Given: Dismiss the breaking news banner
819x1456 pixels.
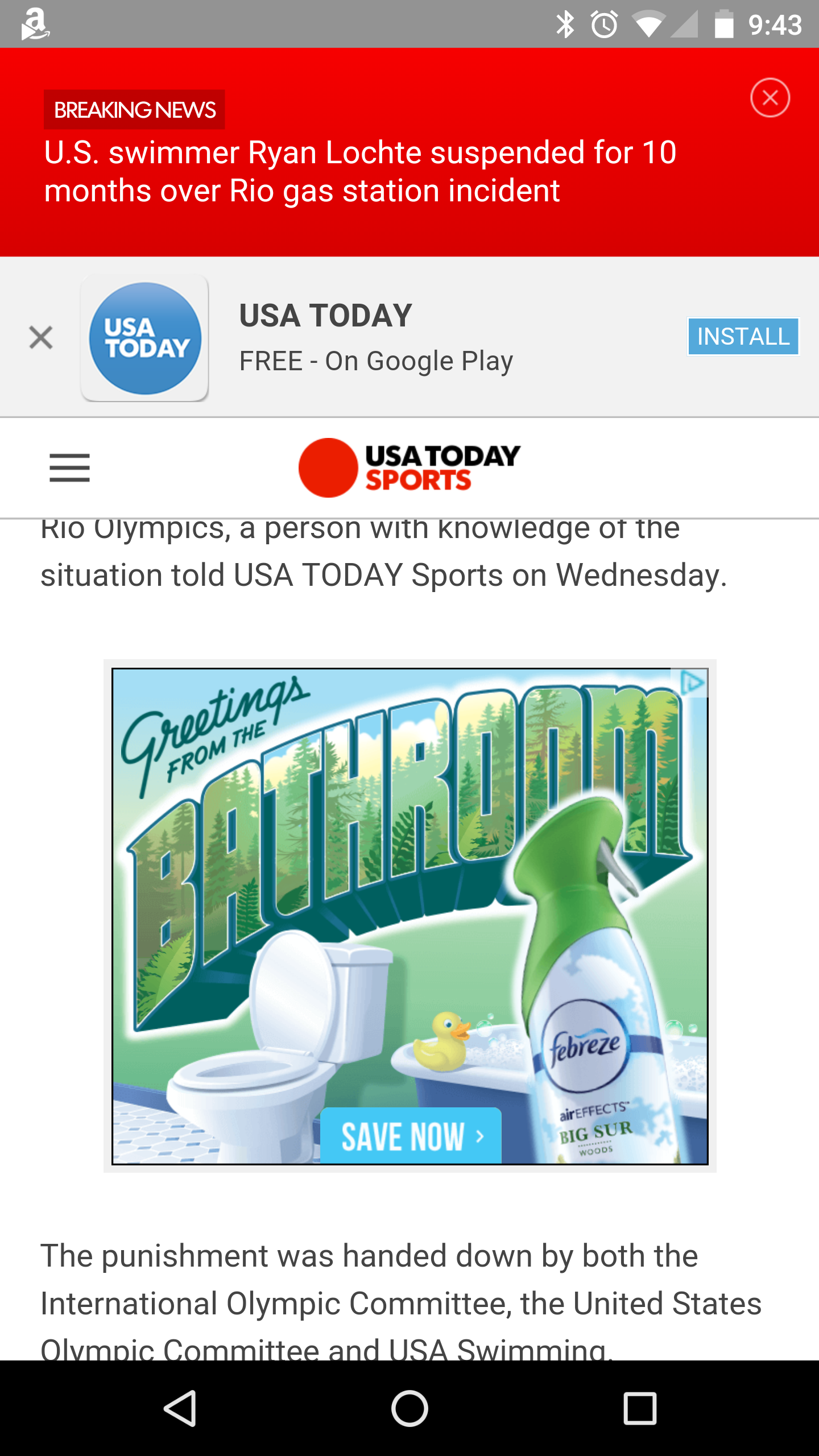Looking at the screenshot, I should click(771, 97).
